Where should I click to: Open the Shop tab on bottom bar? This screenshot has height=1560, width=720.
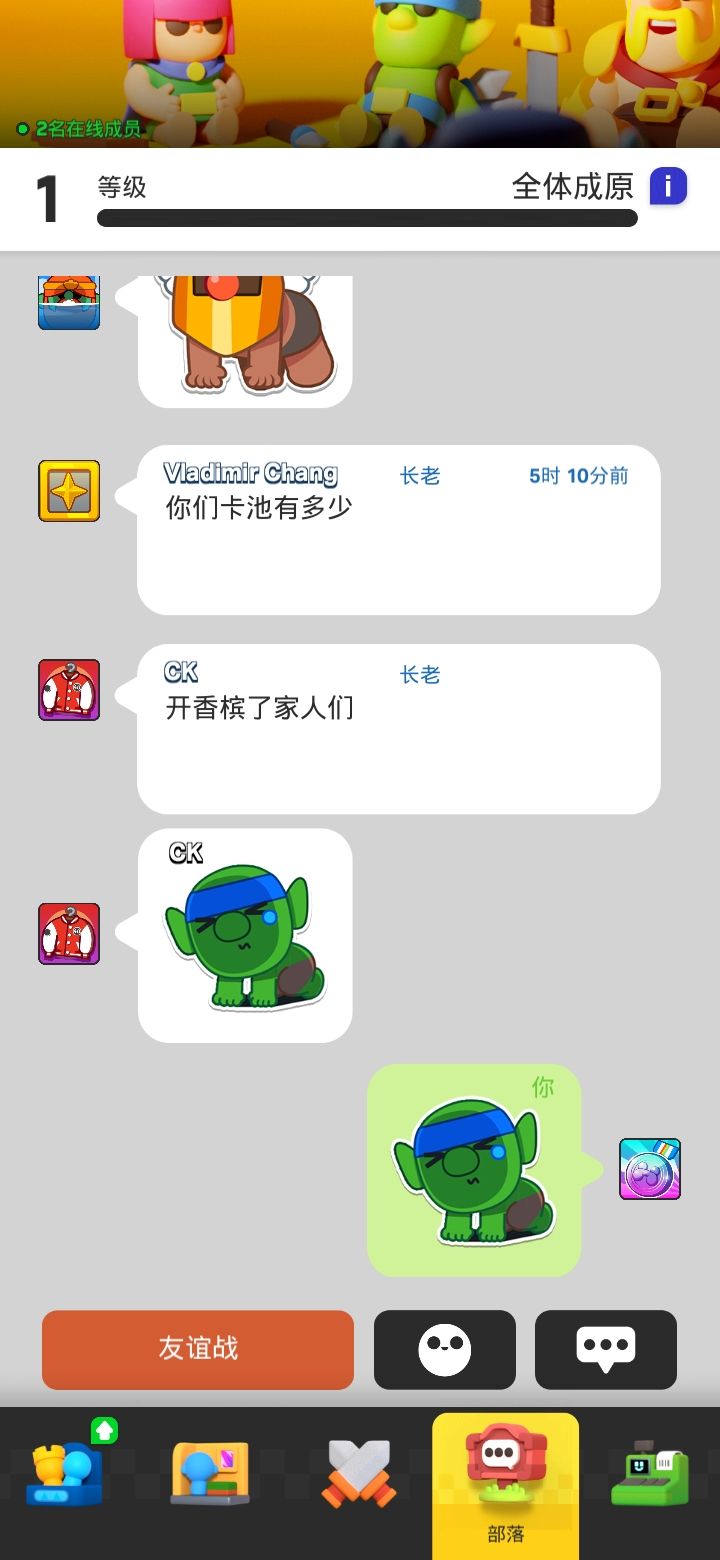[648, 1475]
